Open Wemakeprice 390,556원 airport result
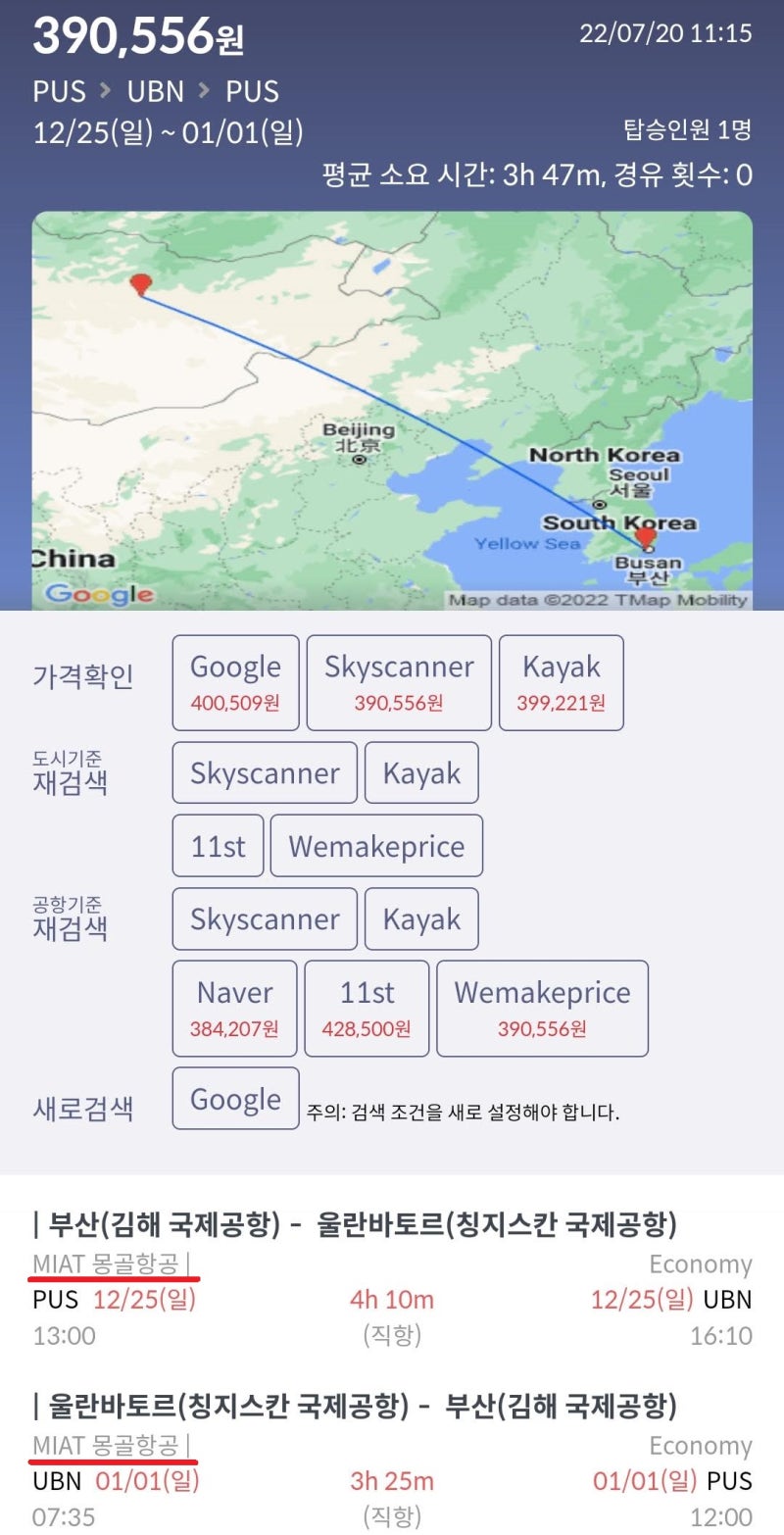The height and width of the screenshot is (1535, 784). pyautogui.click(x=543, y=1008)
